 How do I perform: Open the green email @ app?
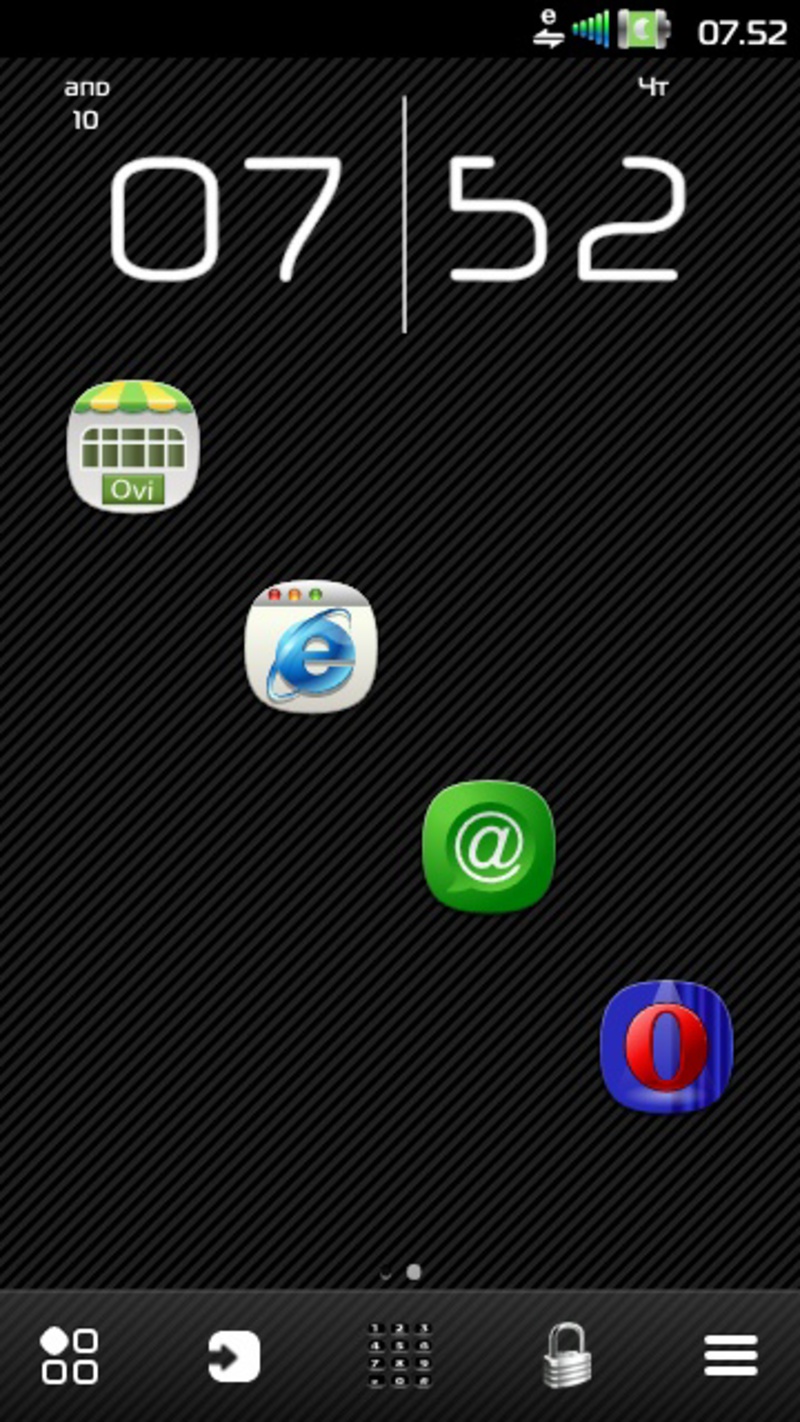489,846
